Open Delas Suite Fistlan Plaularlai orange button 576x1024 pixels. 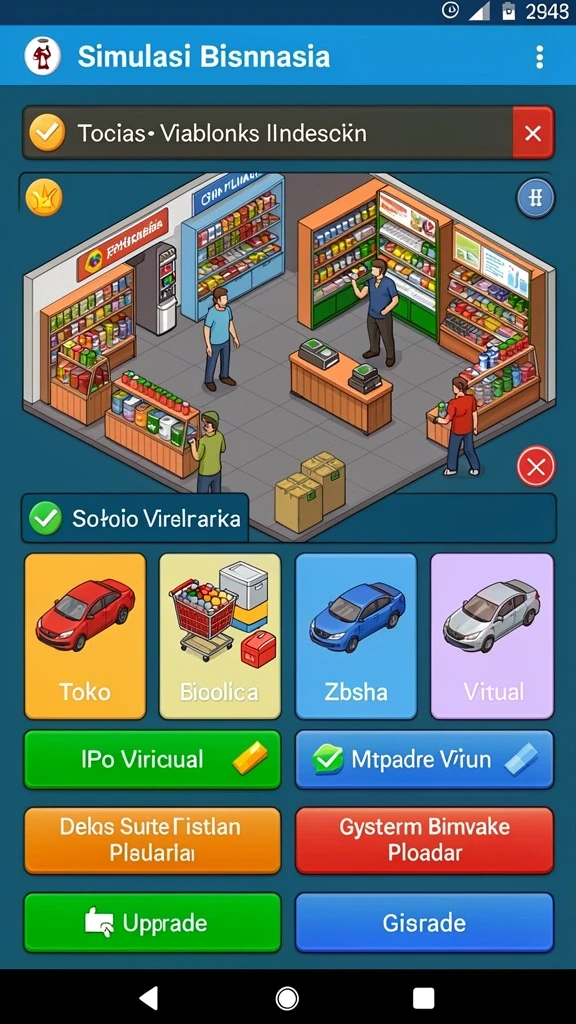pyautogui.click(x=152, y=840)
